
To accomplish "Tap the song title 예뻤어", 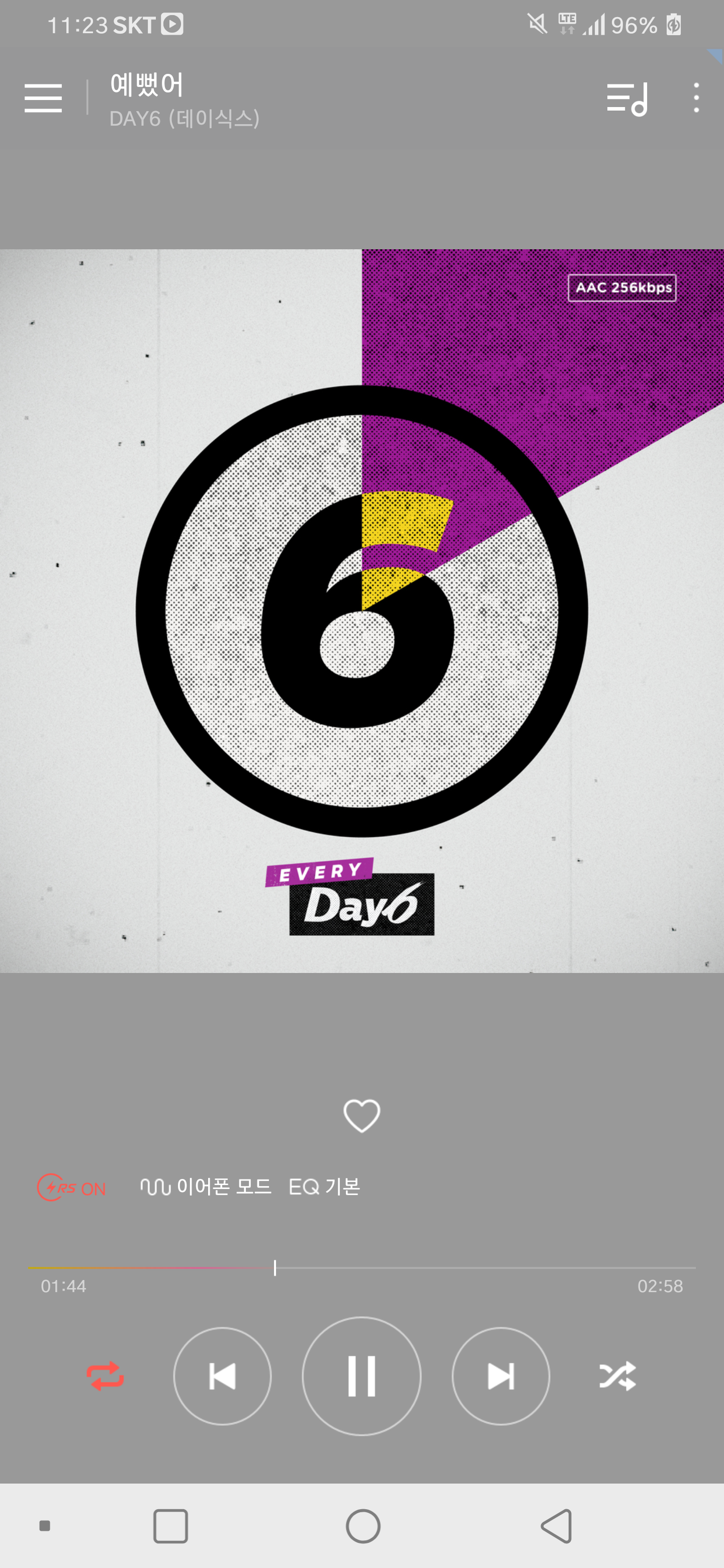I will coord(147,84).
